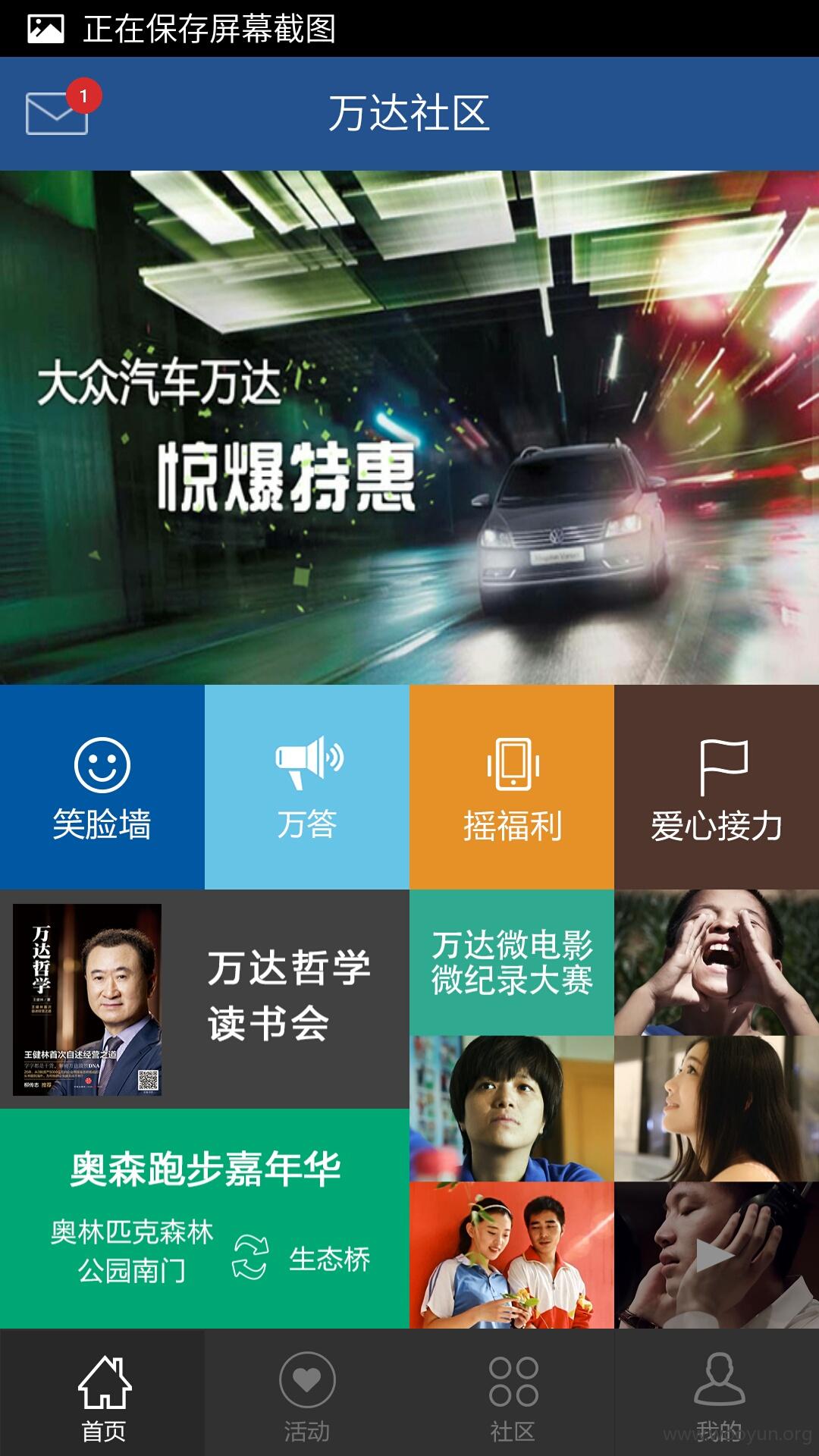Open 奥森跑步嘉年华 card
This screenshot has height=1456, width=819.
(x=205, y=1219)
